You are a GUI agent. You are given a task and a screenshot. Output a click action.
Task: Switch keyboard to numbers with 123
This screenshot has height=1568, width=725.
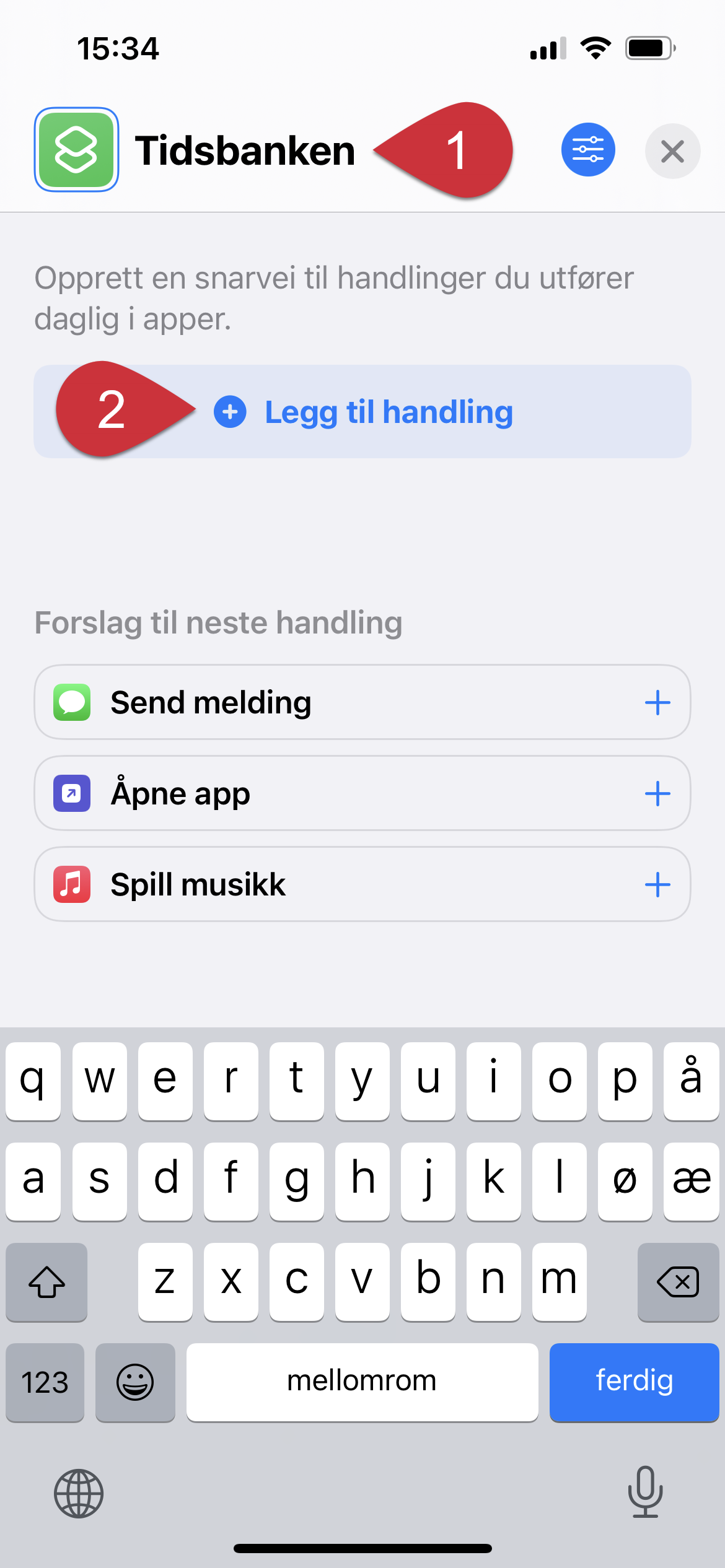point(45,1382)
